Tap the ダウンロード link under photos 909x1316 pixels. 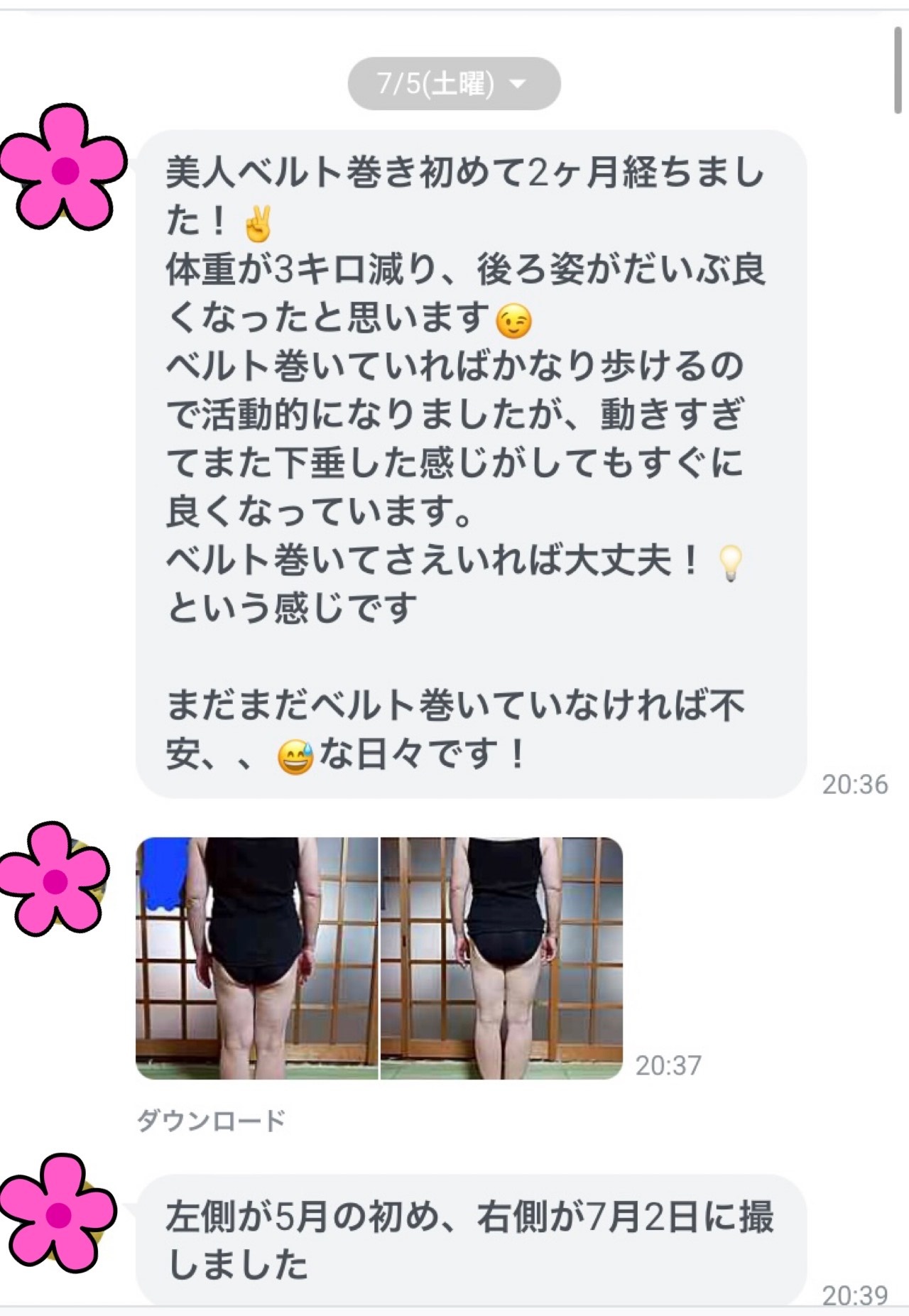(211, 1120)
